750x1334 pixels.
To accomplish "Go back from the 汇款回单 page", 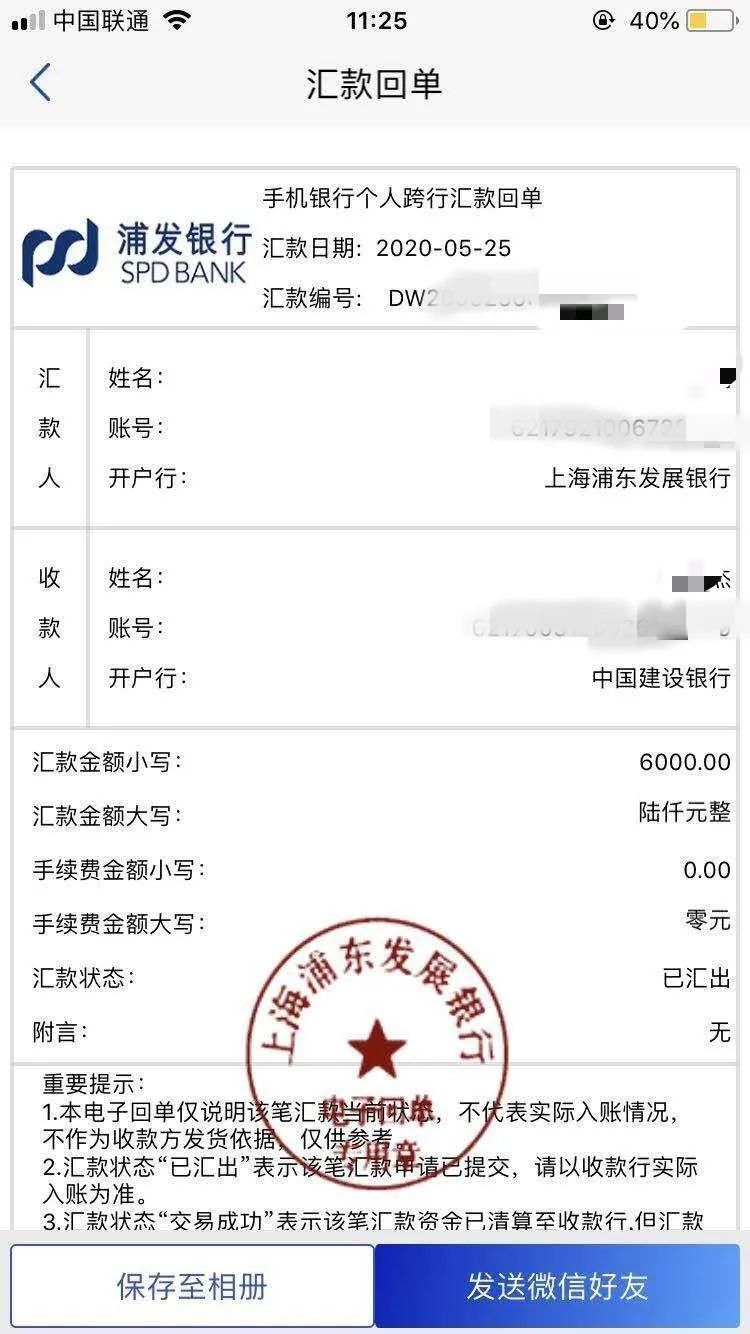I will coord(40,83).
